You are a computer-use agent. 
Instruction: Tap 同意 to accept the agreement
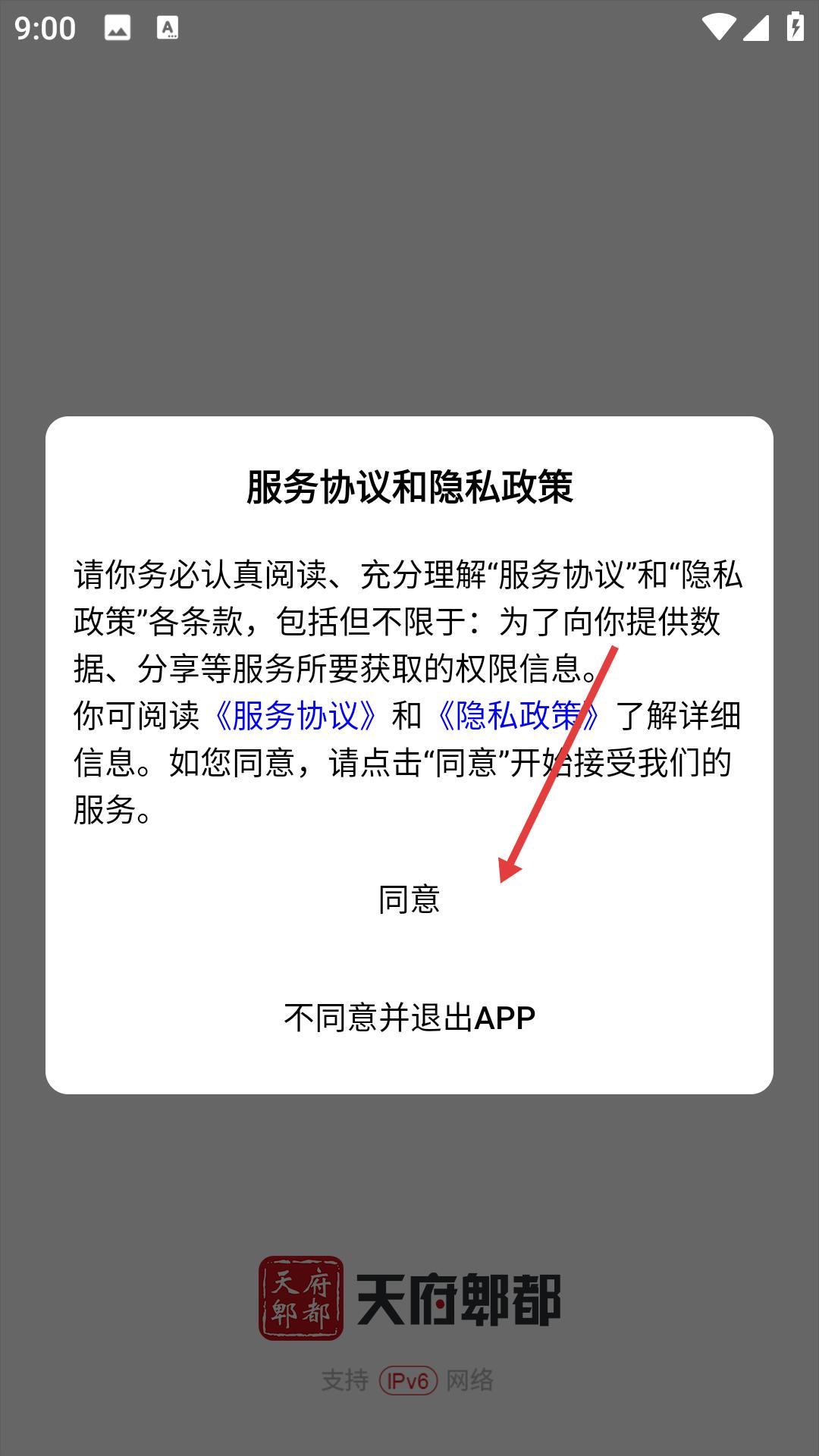coord(409,899)
